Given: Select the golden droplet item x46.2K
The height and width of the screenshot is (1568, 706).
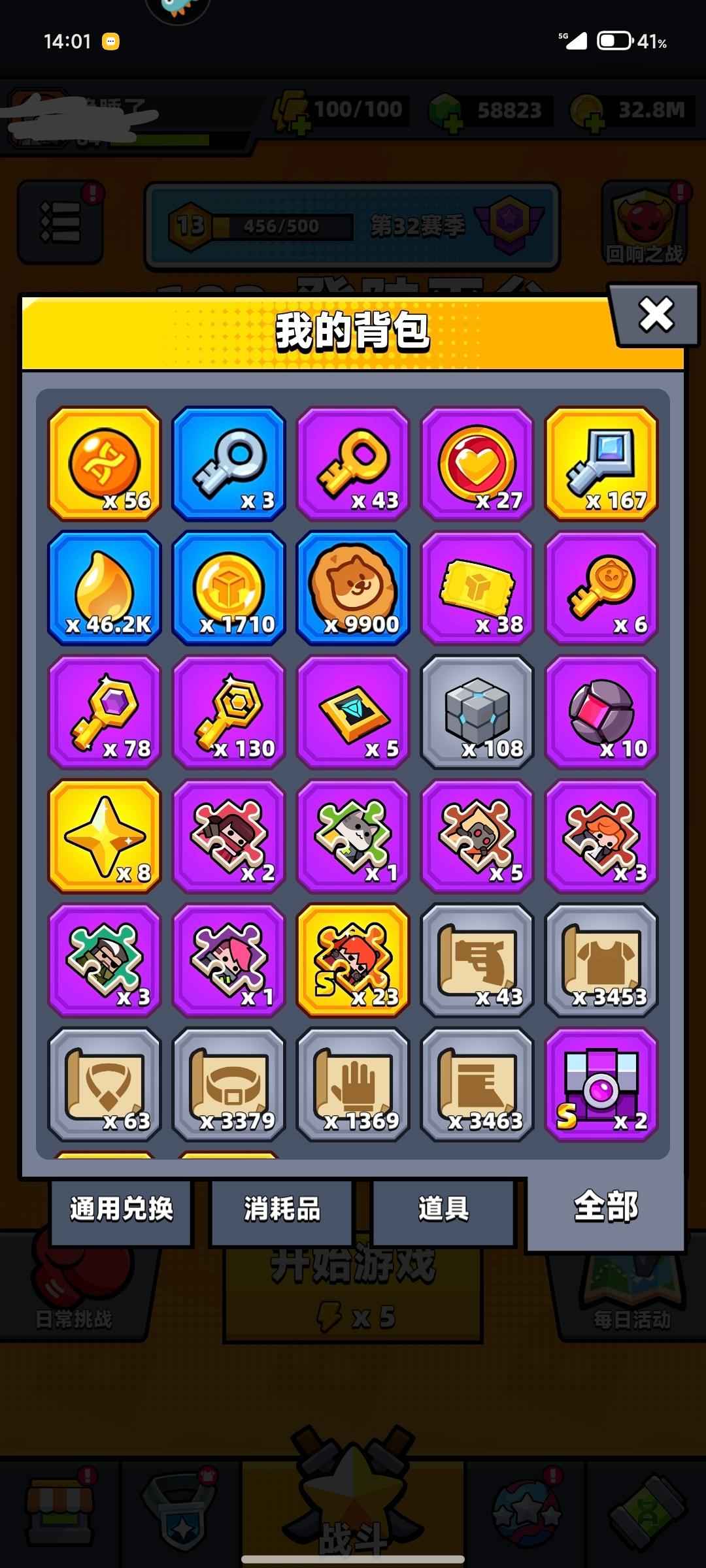Looking at the screenshot, I should click(105, 588).
